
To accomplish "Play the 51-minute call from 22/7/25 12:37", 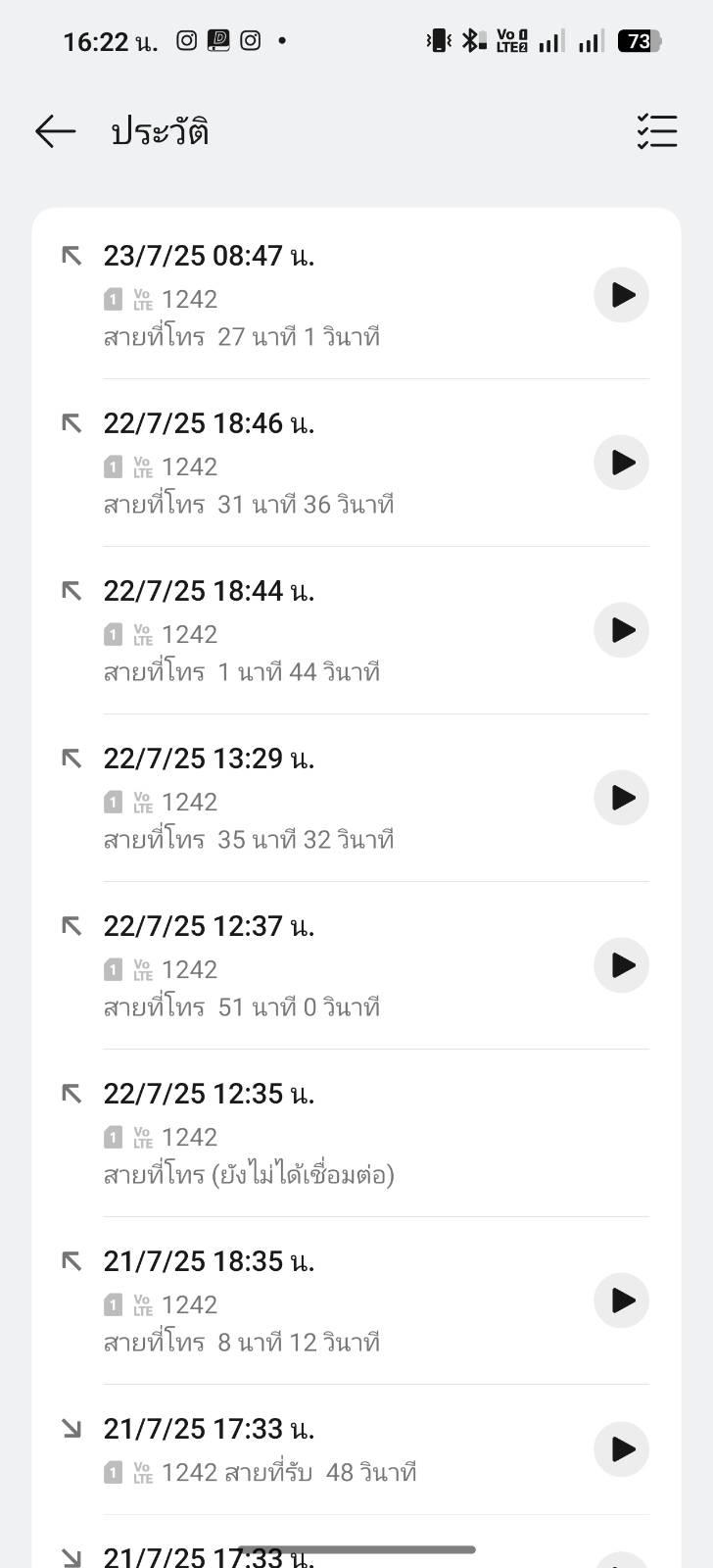I will tap(622, 965).
